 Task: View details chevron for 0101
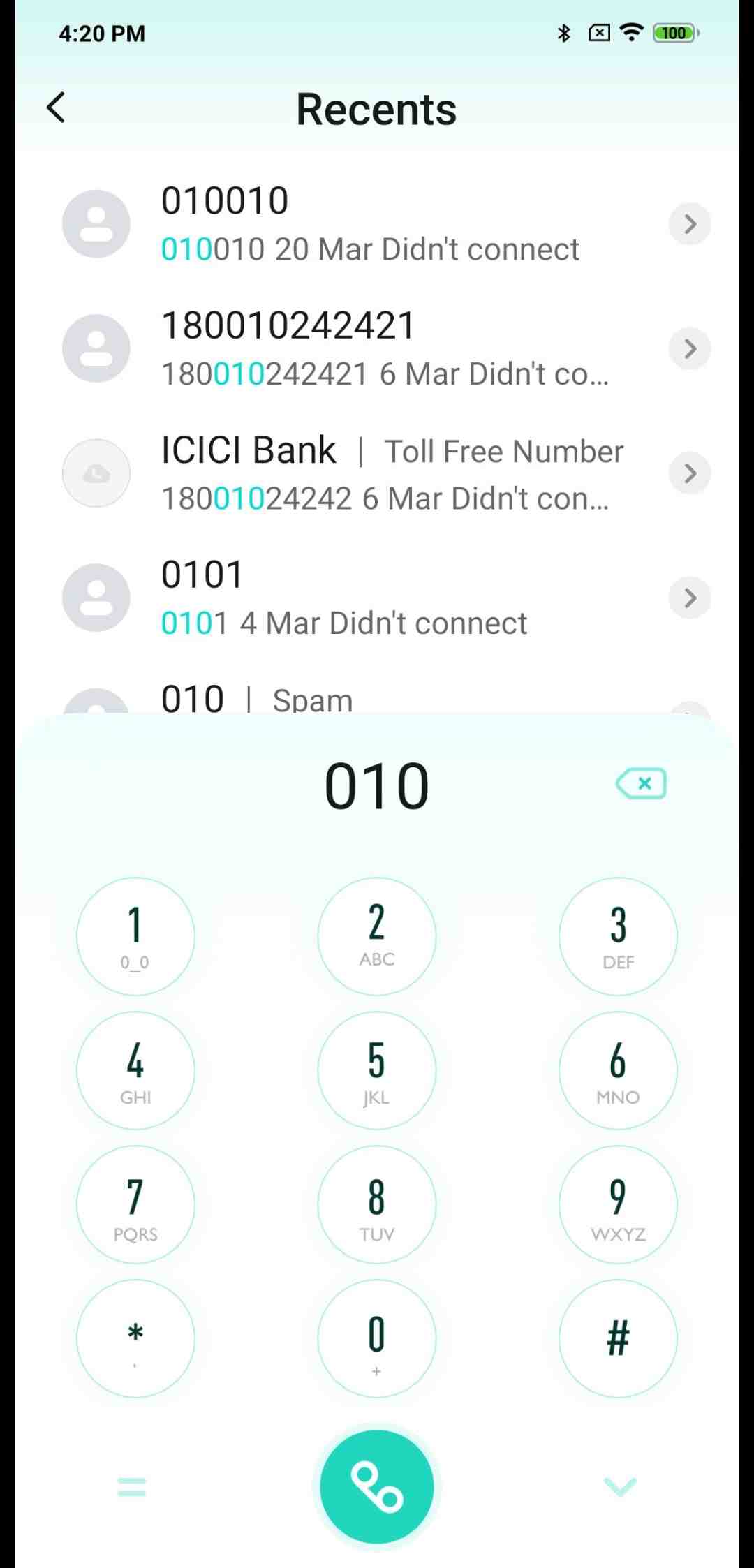(x=690, y=598)
